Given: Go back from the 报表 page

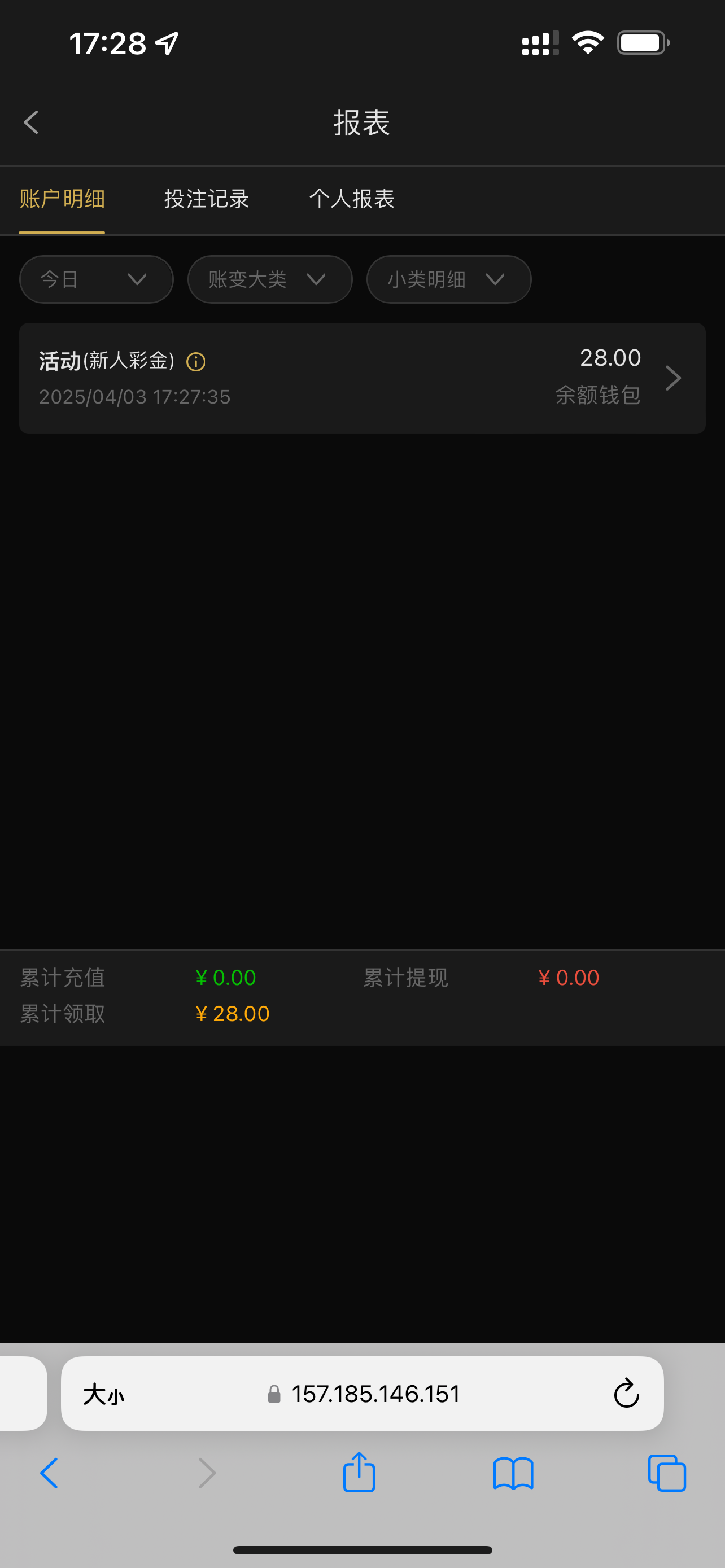Looking at the screenshot, I should coord(31,122).
